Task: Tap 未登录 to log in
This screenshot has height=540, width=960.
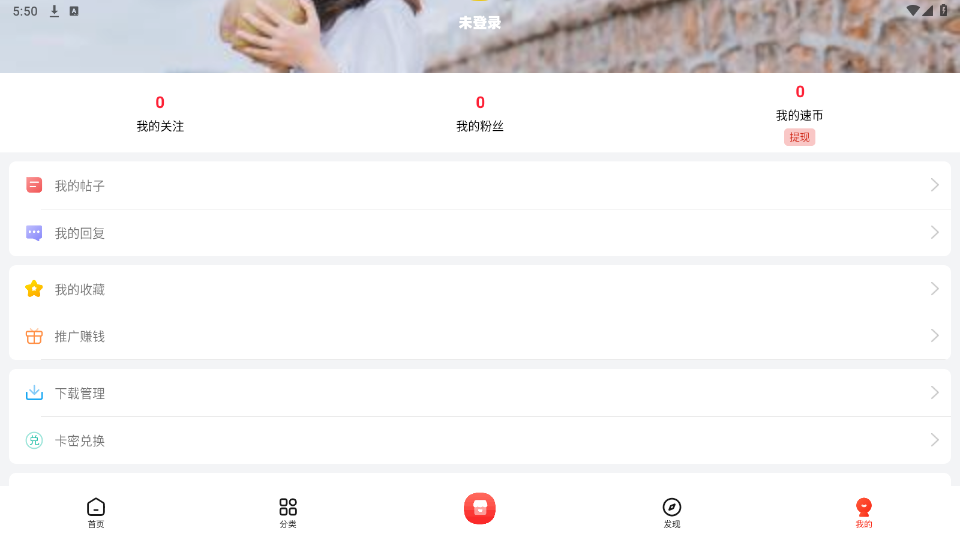Action: pyautogui.click(x=479, y=22)
